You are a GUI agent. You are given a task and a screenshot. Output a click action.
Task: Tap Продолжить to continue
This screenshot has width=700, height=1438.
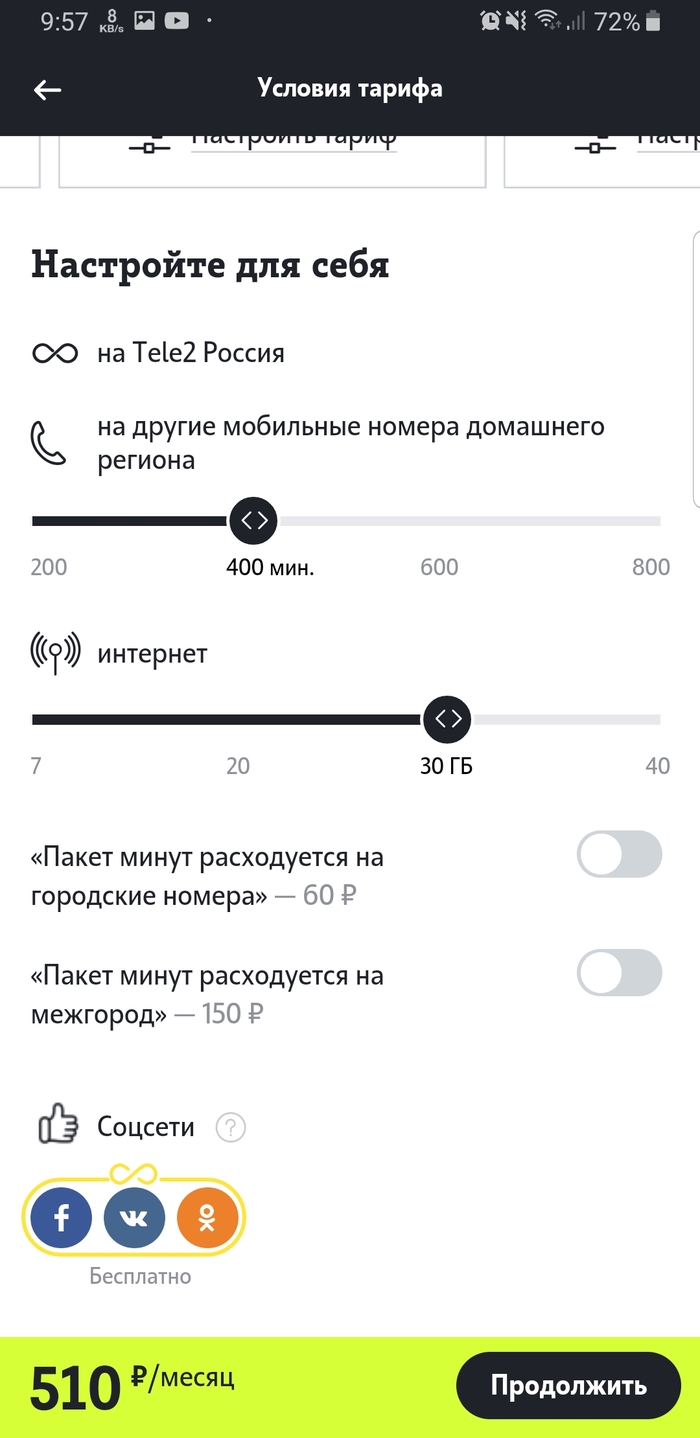(x=568, y=1386)
